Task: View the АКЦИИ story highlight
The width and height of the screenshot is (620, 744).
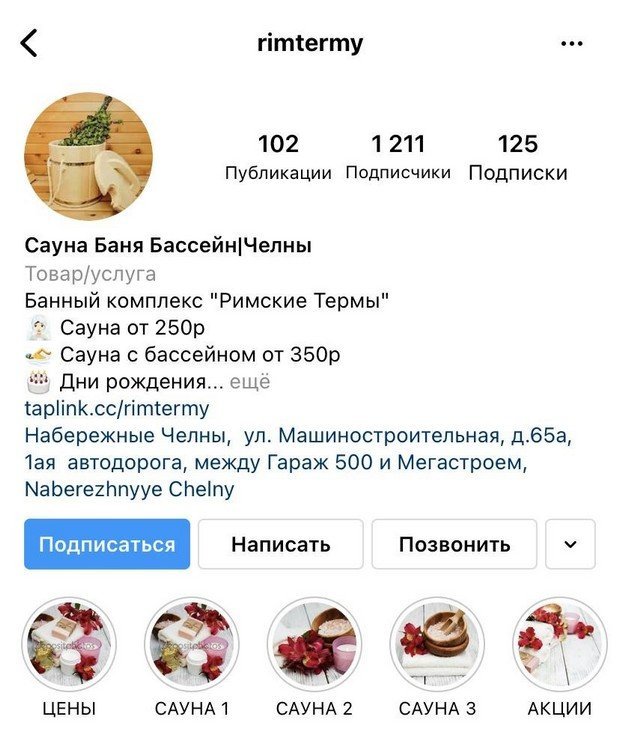Action: pos(559,645)
